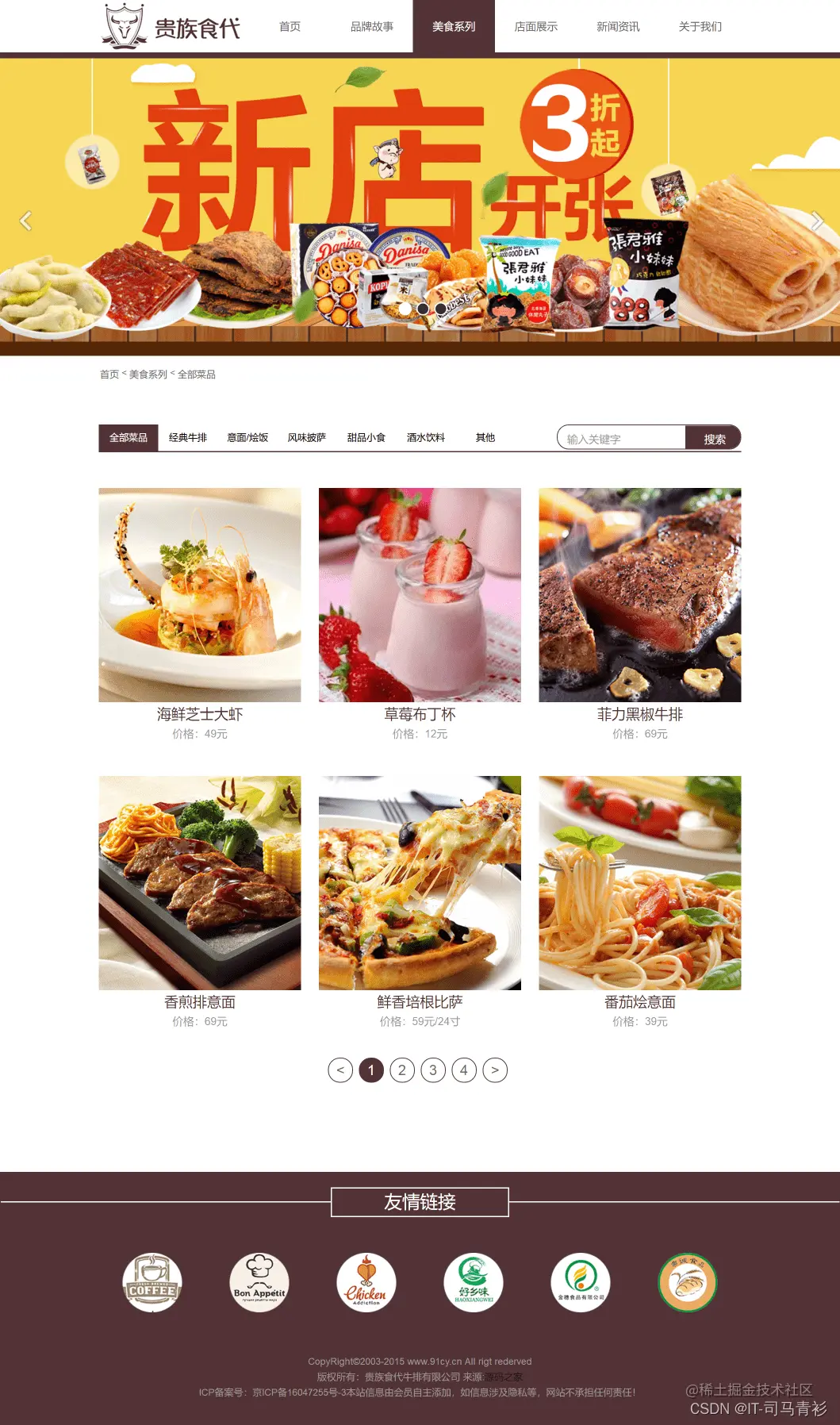The height and width of the screenshot is (1425, 840).
Task: Show previous banner slide
Action: 25,221
